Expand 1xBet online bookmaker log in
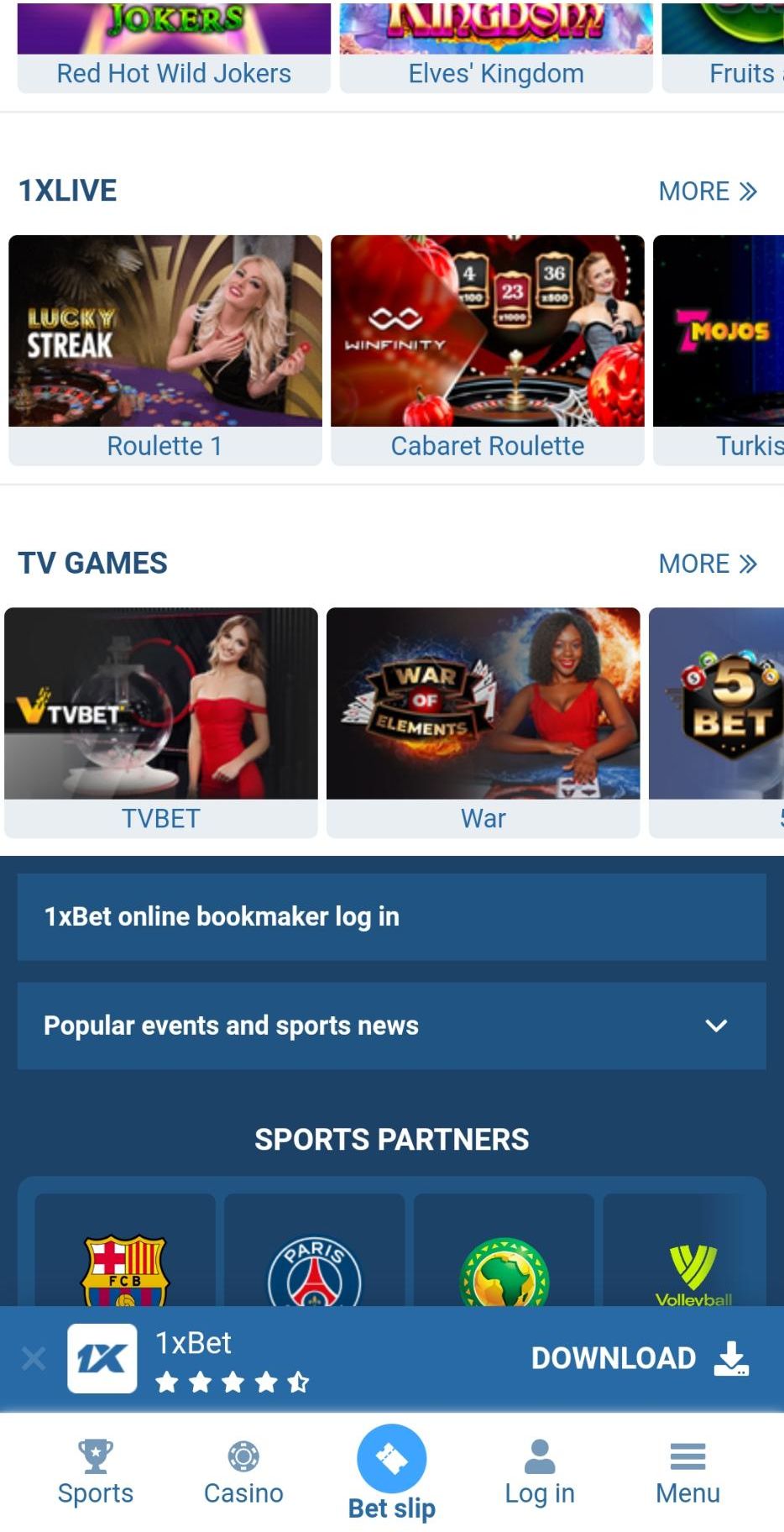This screenshot has width=784, height=1532. [x=391, y=916]
